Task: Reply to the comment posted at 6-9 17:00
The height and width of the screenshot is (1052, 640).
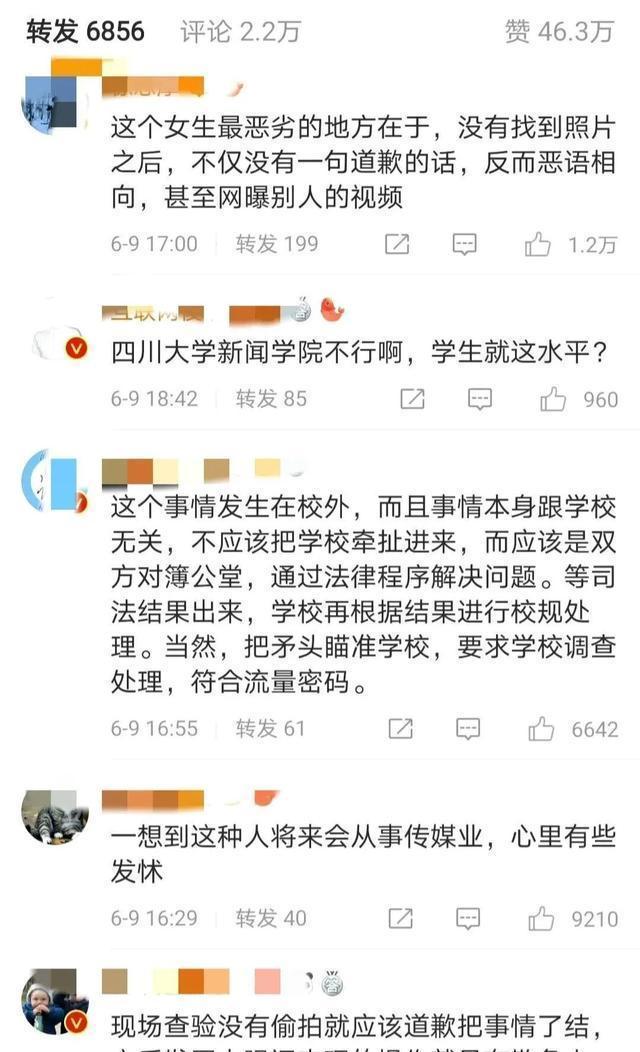Action: 464,244
